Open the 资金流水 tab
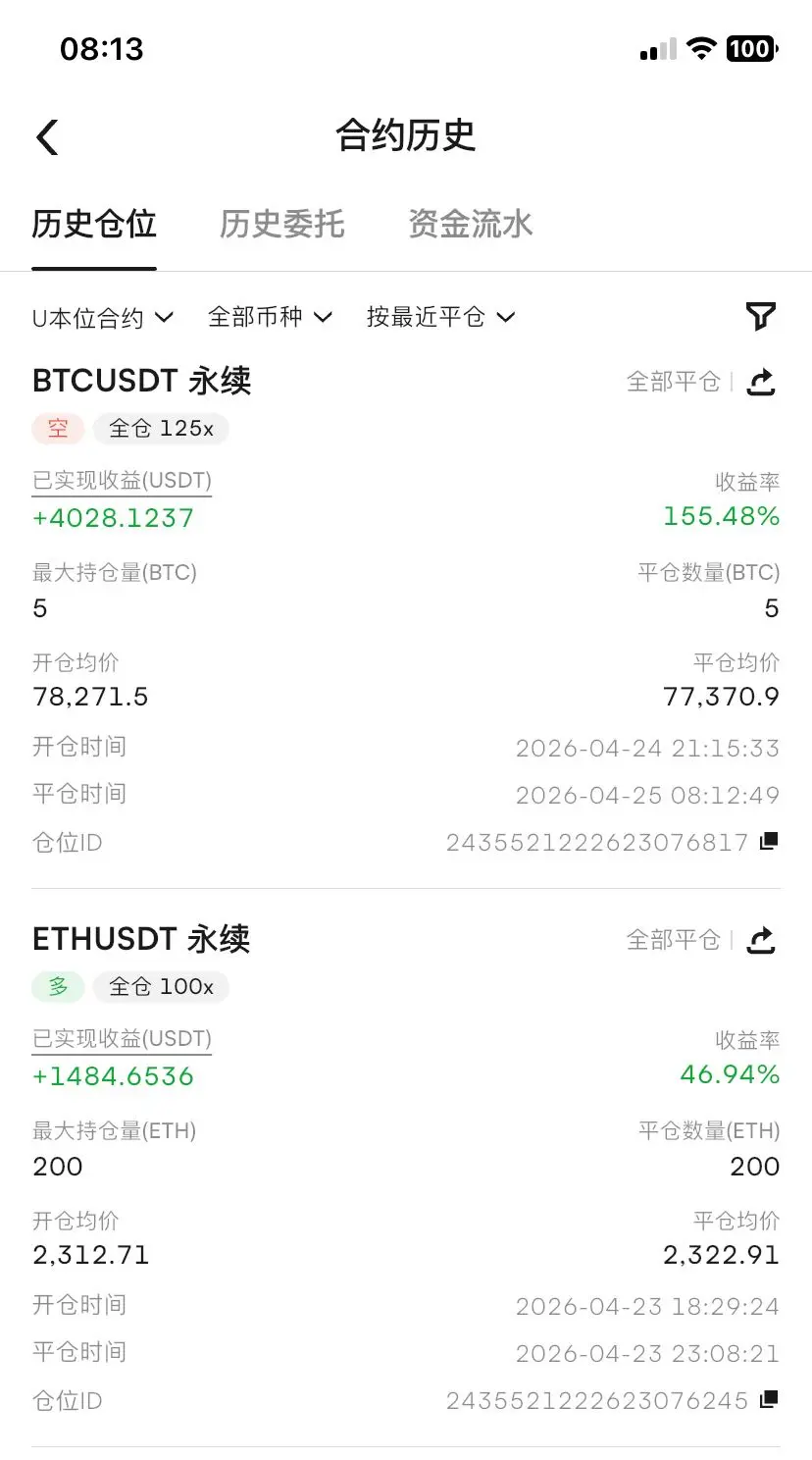Image resolution: width=812 pixels, height=1460 pixels. 471,225
